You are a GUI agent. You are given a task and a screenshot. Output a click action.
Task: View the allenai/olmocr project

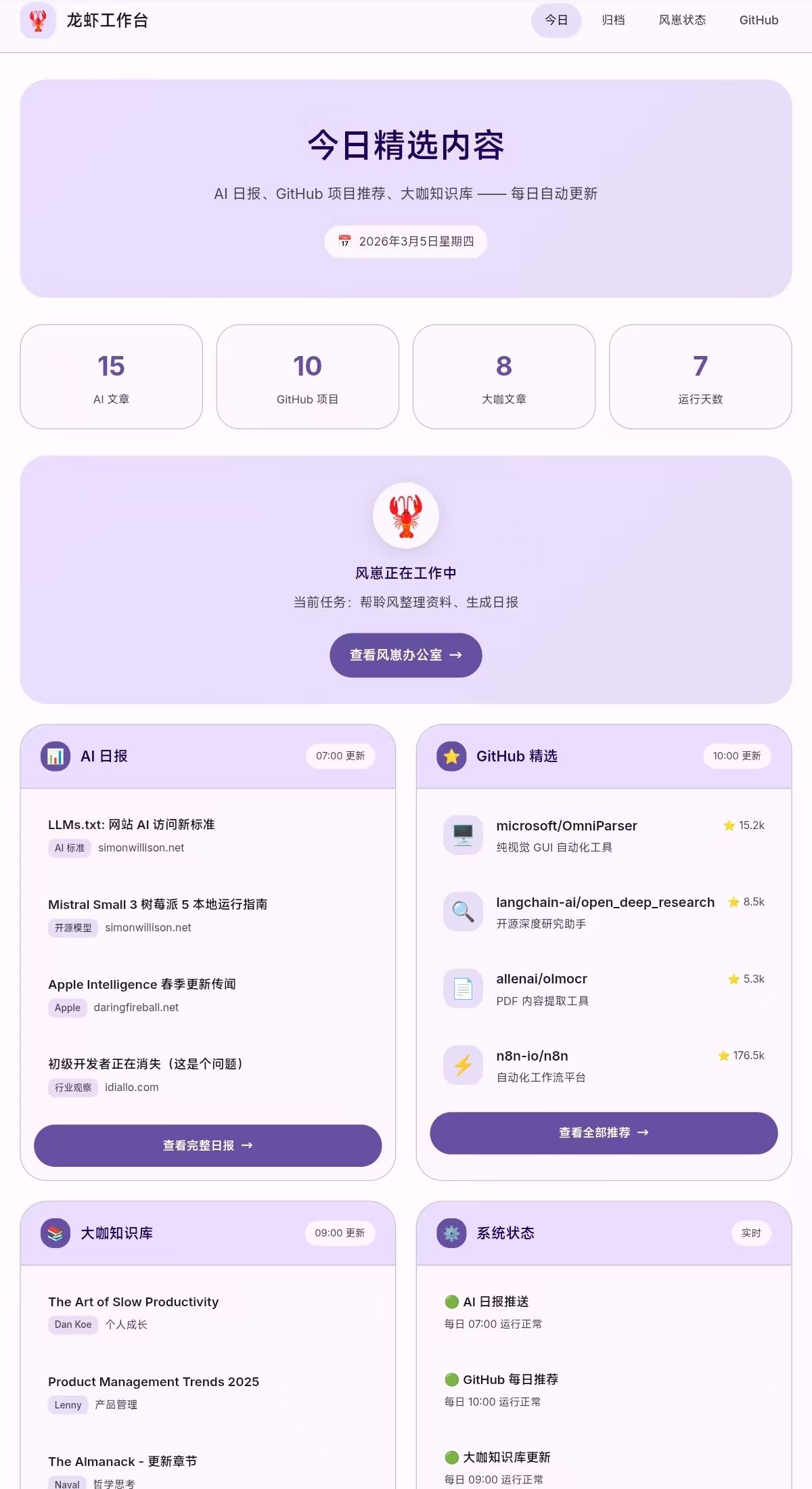tap(541, 979)
